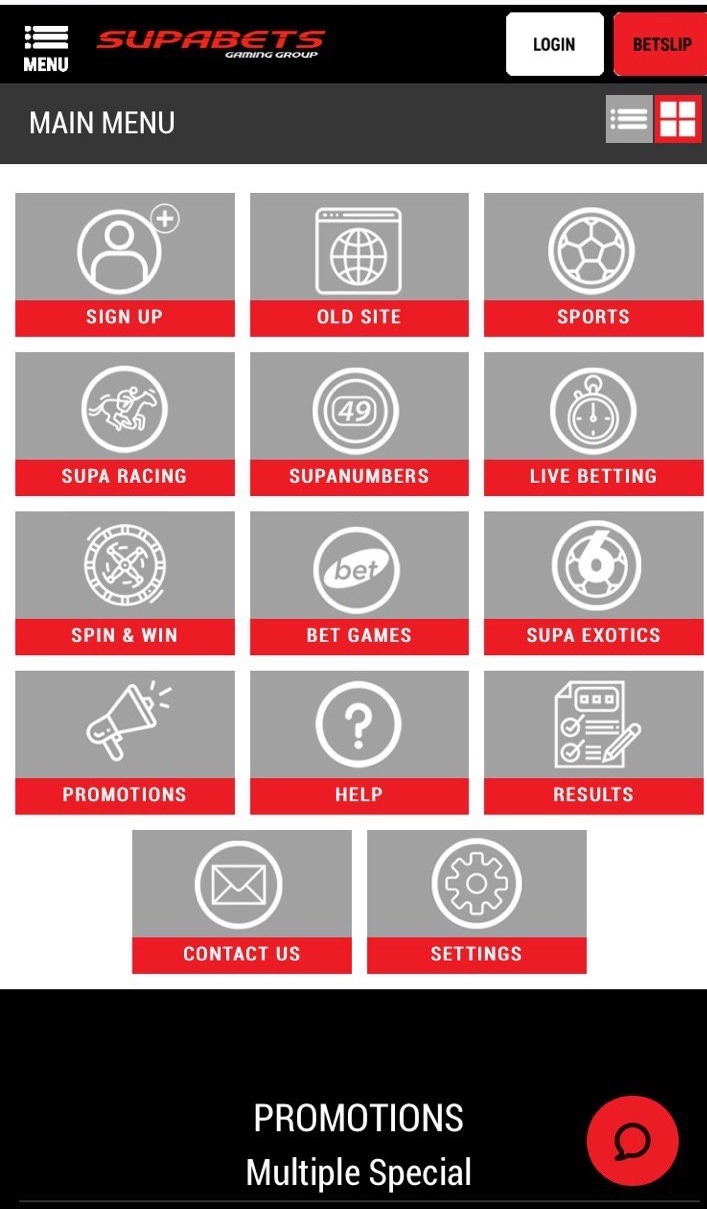Open LIVE BETTING
This screenshot has width=707, height=1209.
pyautogui.click(x=593, y=423)
